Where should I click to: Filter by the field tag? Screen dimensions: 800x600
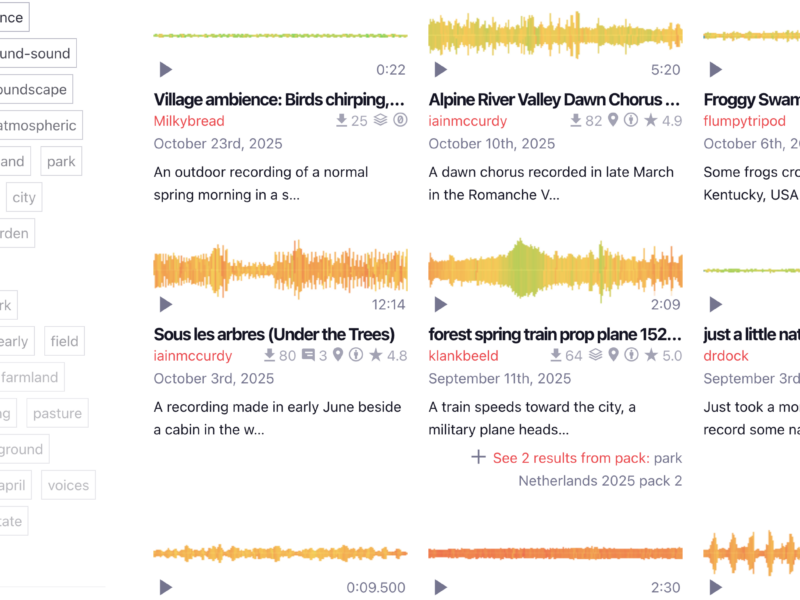click(64, 341)
